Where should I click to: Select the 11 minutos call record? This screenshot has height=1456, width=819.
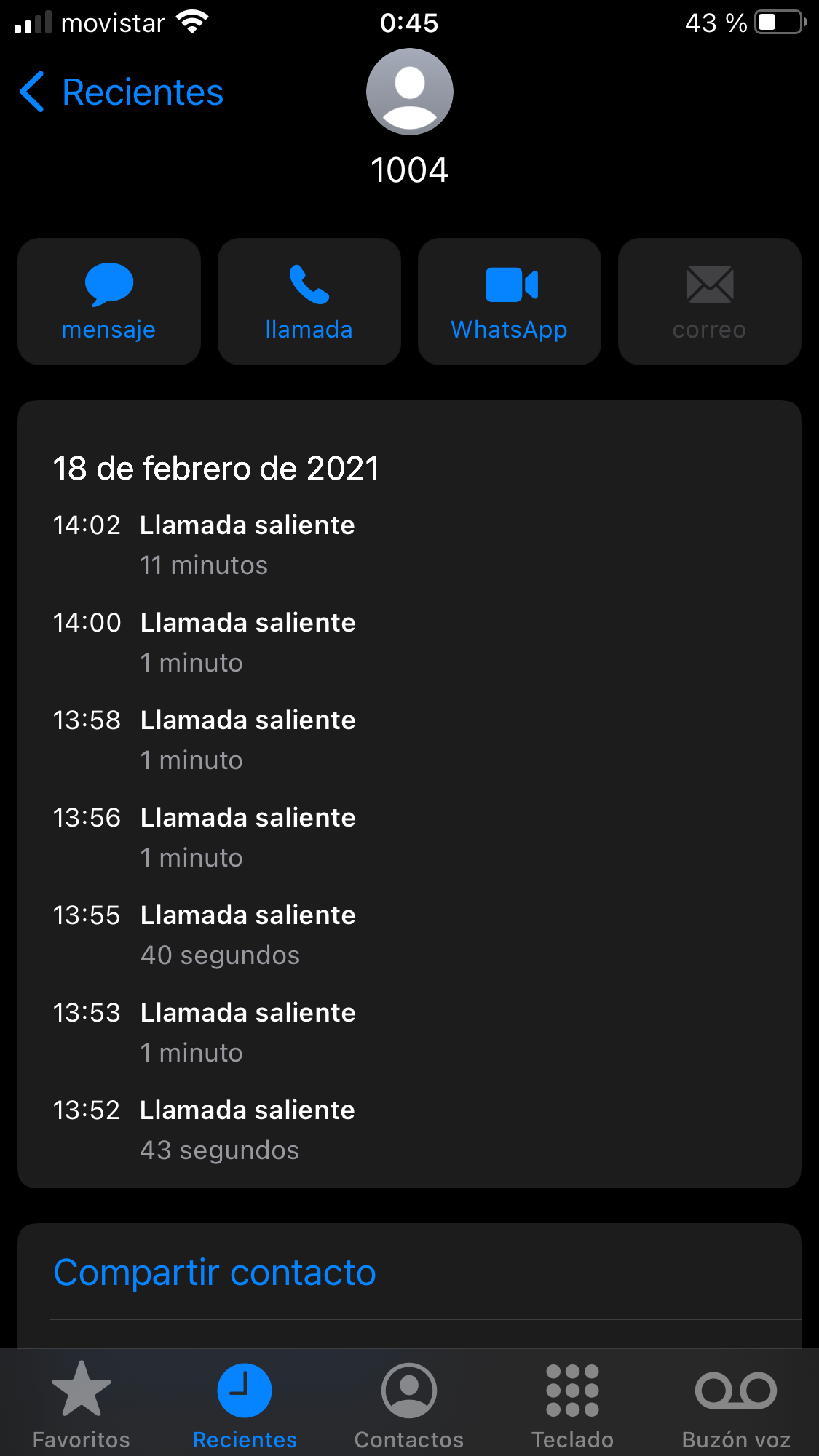coord(204,565)
